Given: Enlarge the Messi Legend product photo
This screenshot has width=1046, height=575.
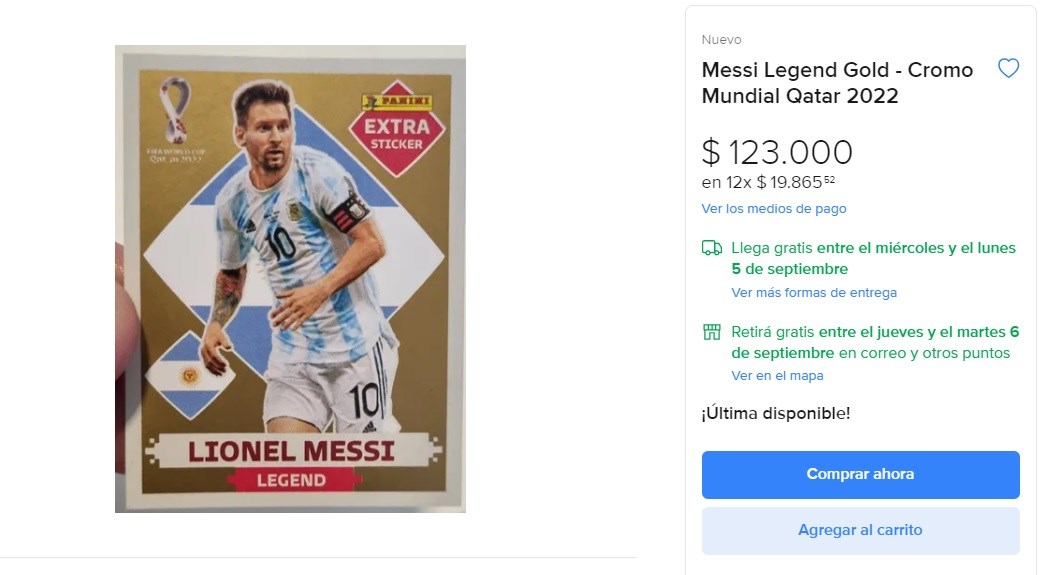Looking at the screenshot, I should 290,279.
